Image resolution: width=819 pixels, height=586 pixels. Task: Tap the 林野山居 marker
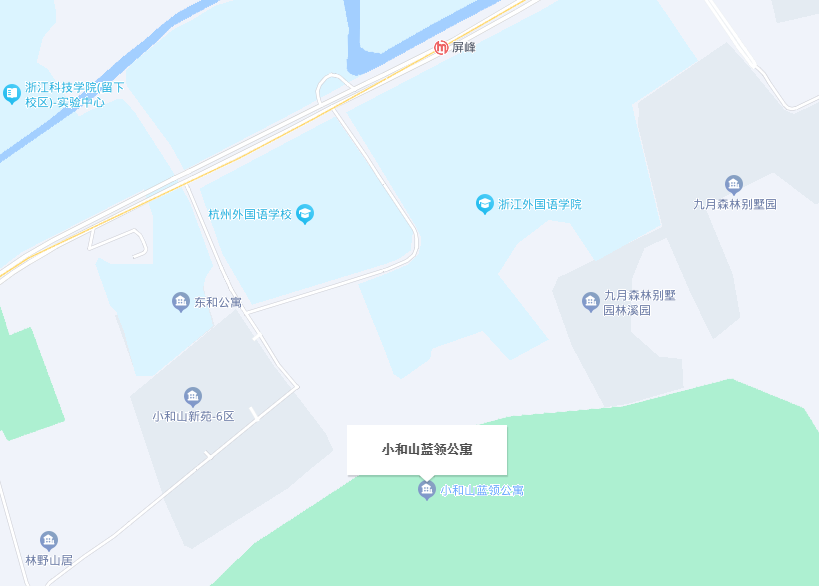(49, 541)
